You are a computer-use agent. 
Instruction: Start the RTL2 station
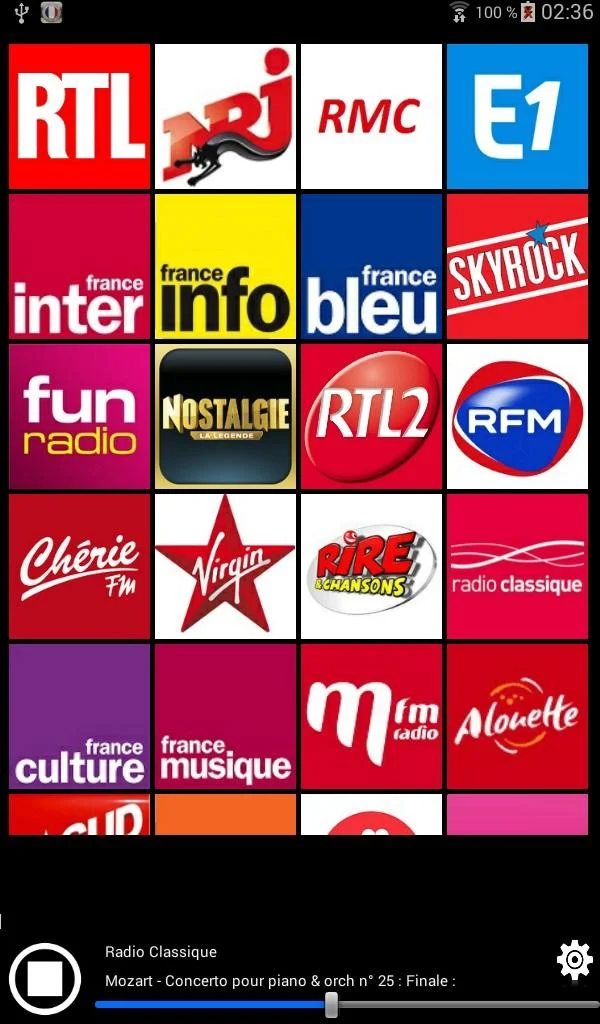pyautogui.click(x=371, y=416)
